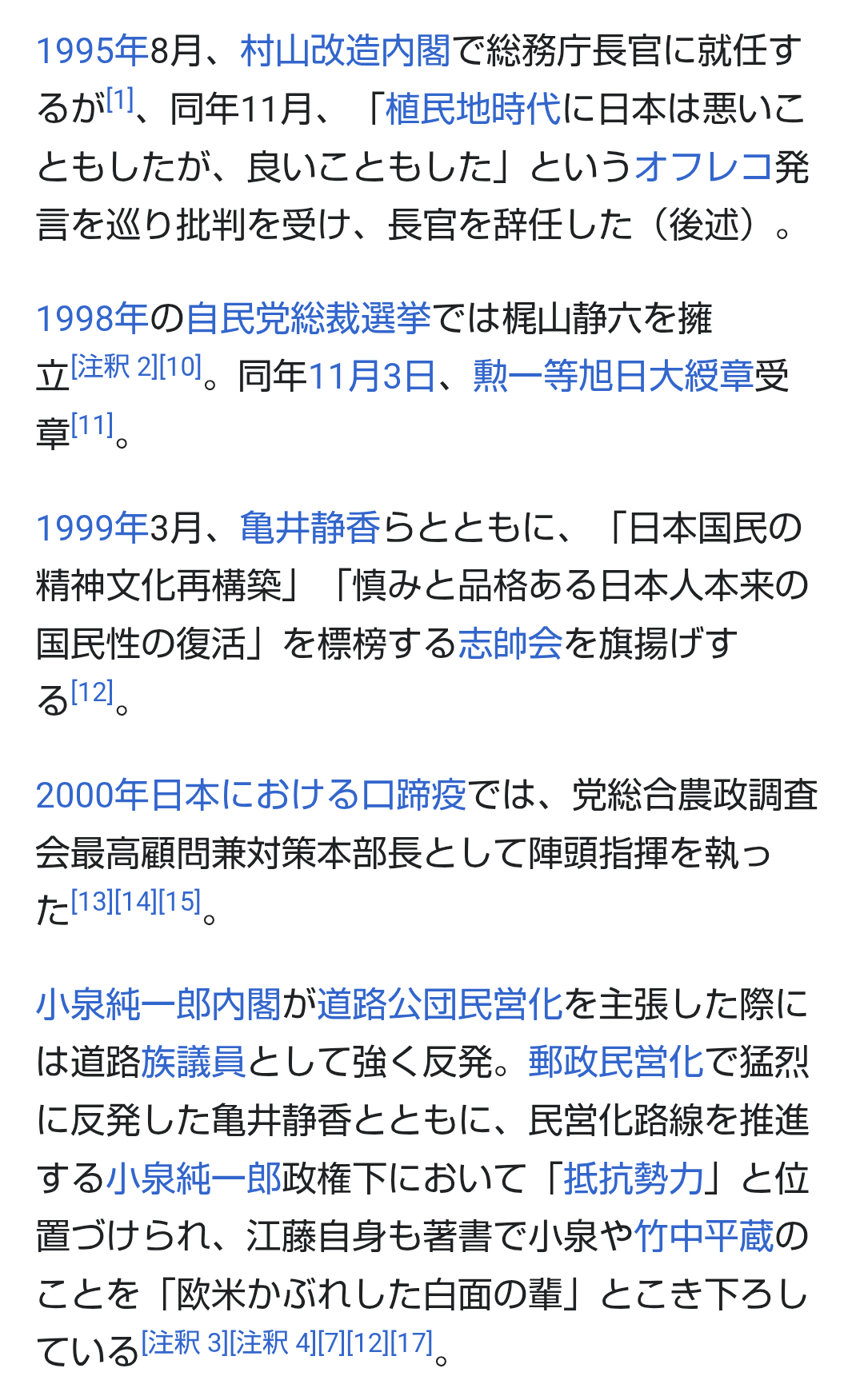Open the 竹中平蔵 article link
Screen dimensions: 864x1400
click(x=704, y=1236)
